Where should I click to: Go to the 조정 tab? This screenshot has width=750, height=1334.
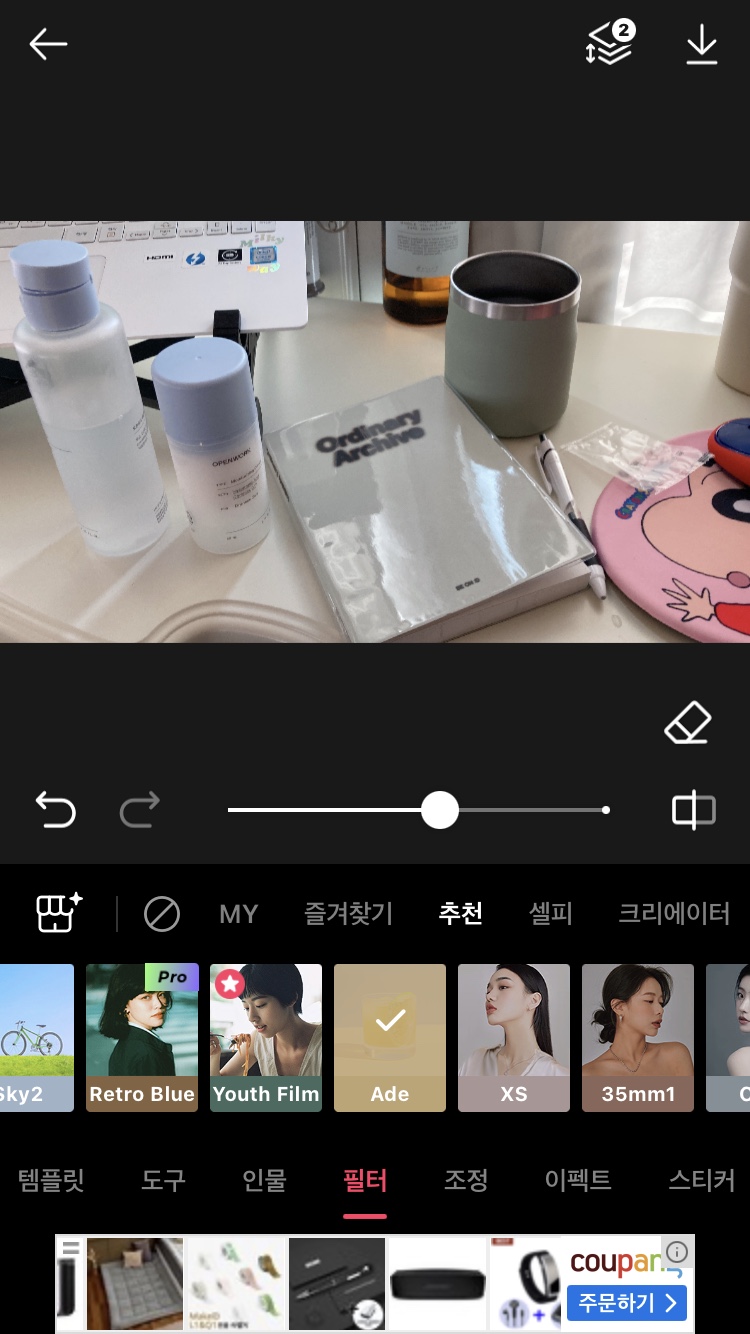pos(466,1180)
